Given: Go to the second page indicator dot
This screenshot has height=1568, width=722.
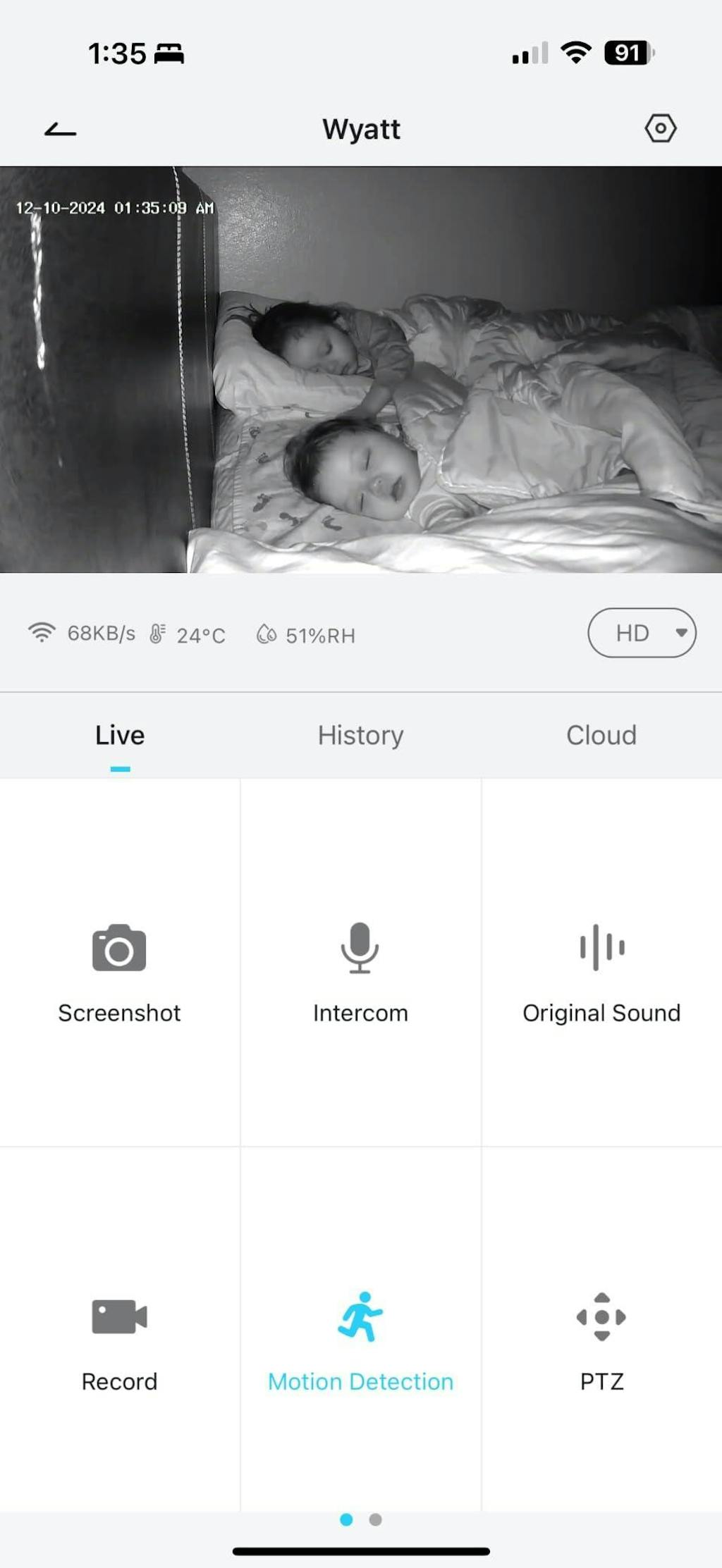Looking at the screenshot, I should click(x=376, y=1519).
